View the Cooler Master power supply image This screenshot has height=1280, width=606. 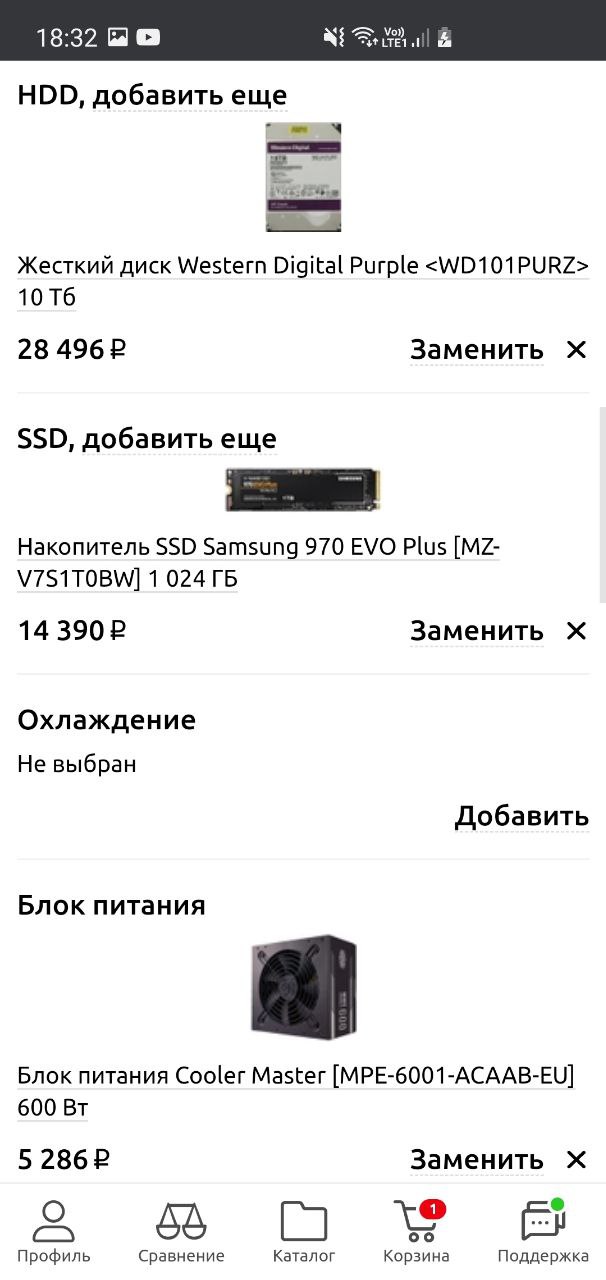pyautogui.click(x=303, y=986)
